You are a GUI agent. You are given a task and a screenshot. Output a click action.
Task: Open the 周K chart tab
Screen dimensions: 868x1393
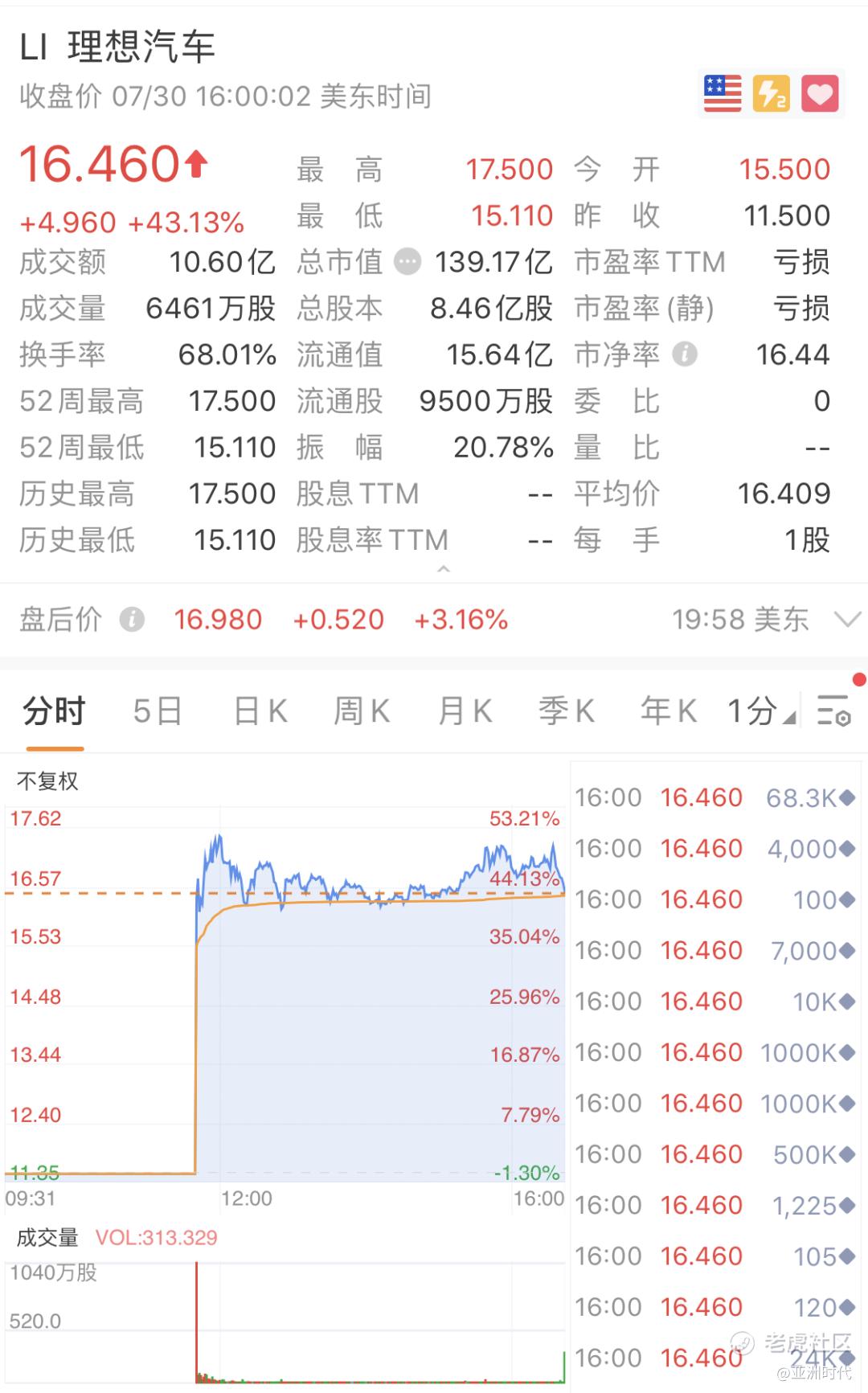pos(362,711)
